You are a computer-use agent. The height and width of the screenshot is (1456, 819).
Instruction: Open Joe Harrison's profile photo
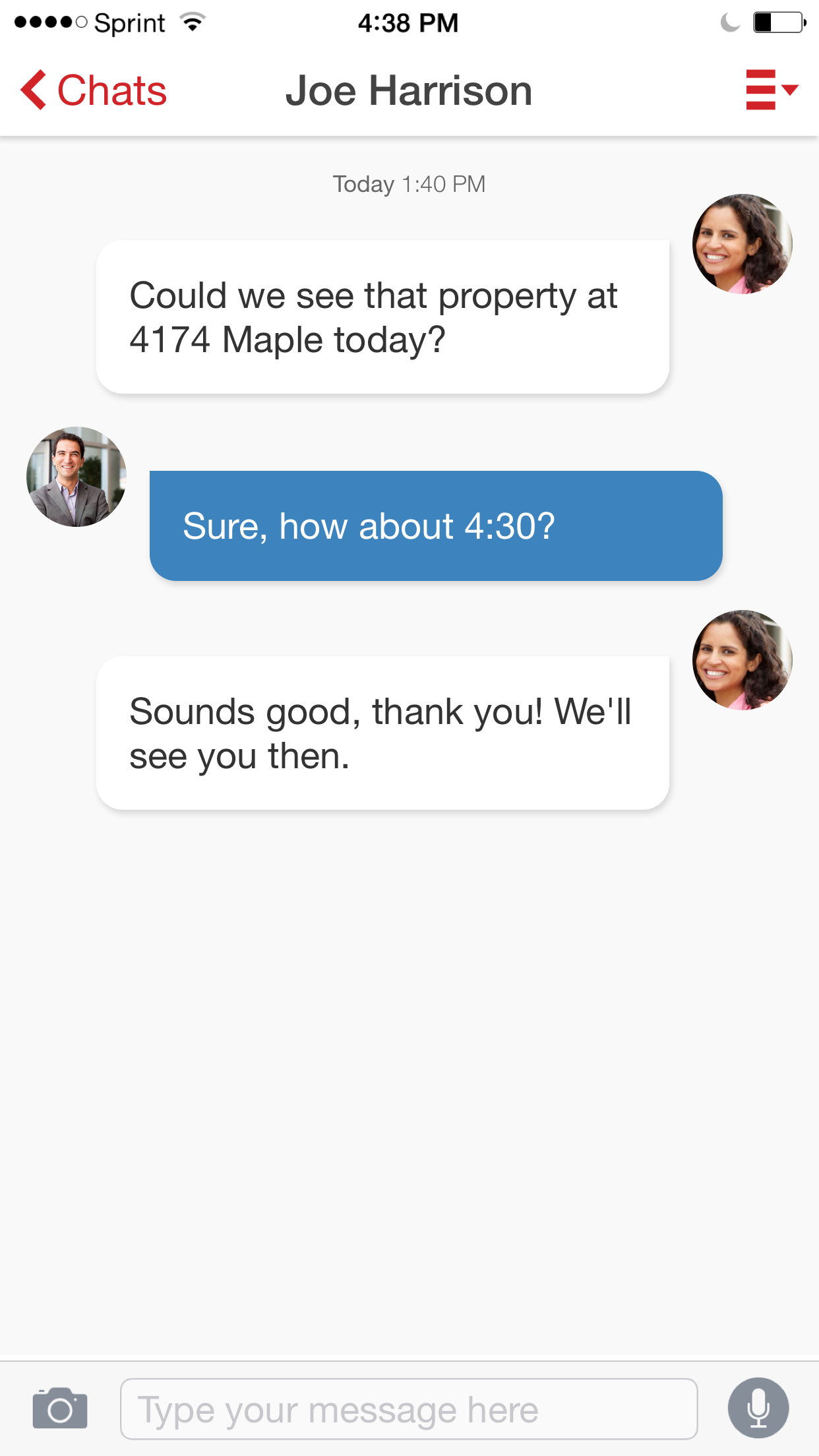76,477
